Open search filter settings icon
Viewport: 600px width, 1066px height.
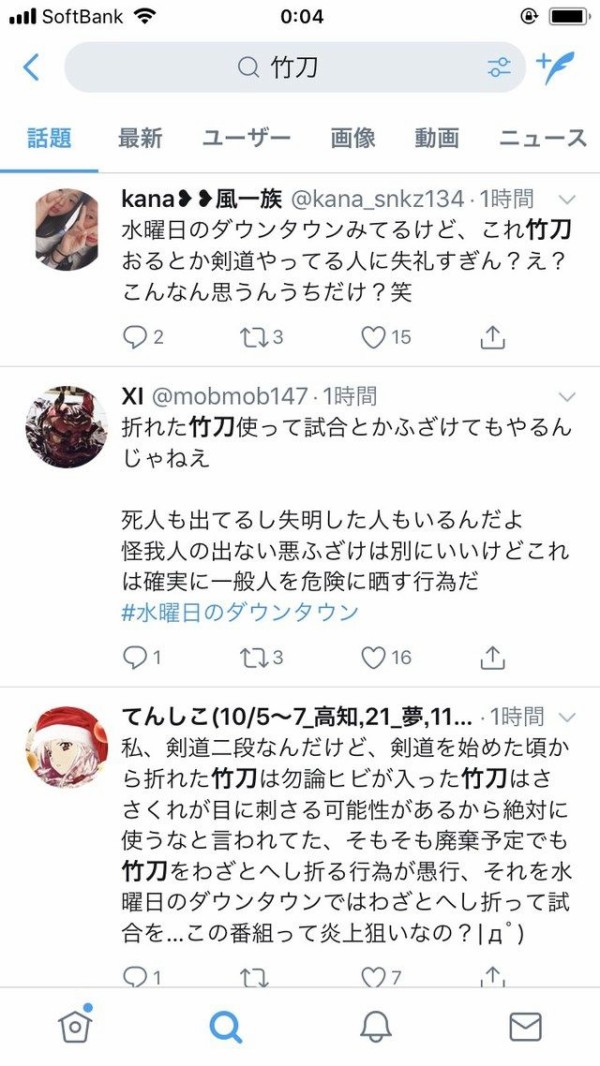click(498, 68)
